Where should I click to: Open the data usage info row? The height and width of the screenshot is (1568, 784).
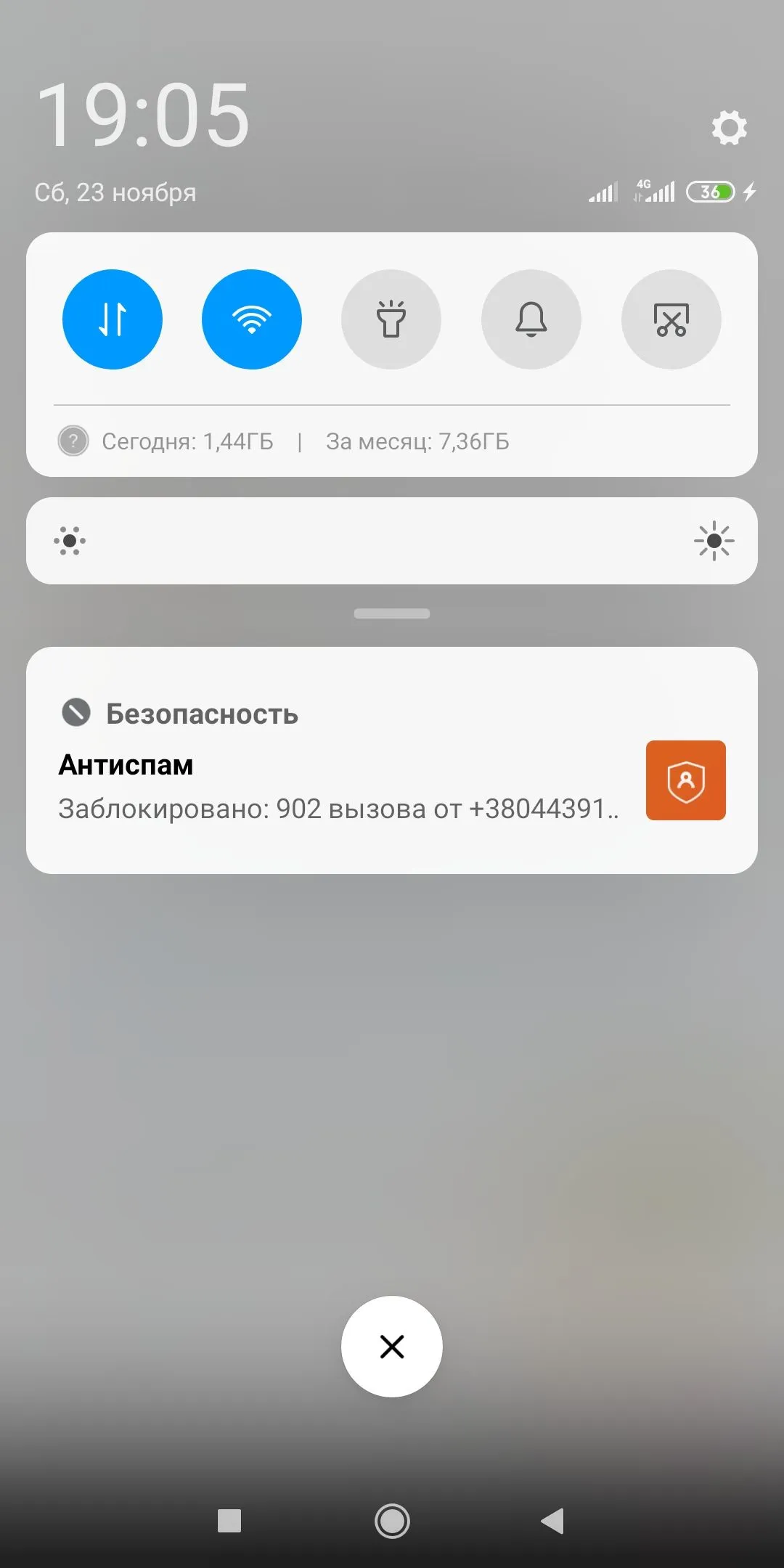(x=305, y=441)
